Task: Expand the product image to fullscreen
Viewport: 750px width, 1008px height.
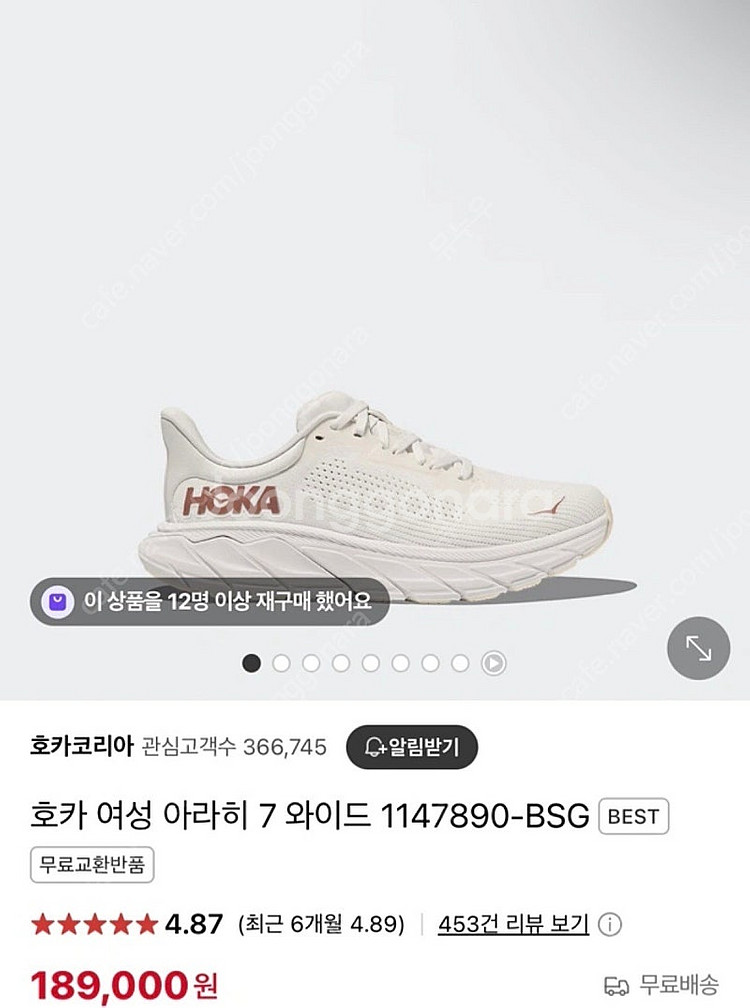Action: point(699,647)
